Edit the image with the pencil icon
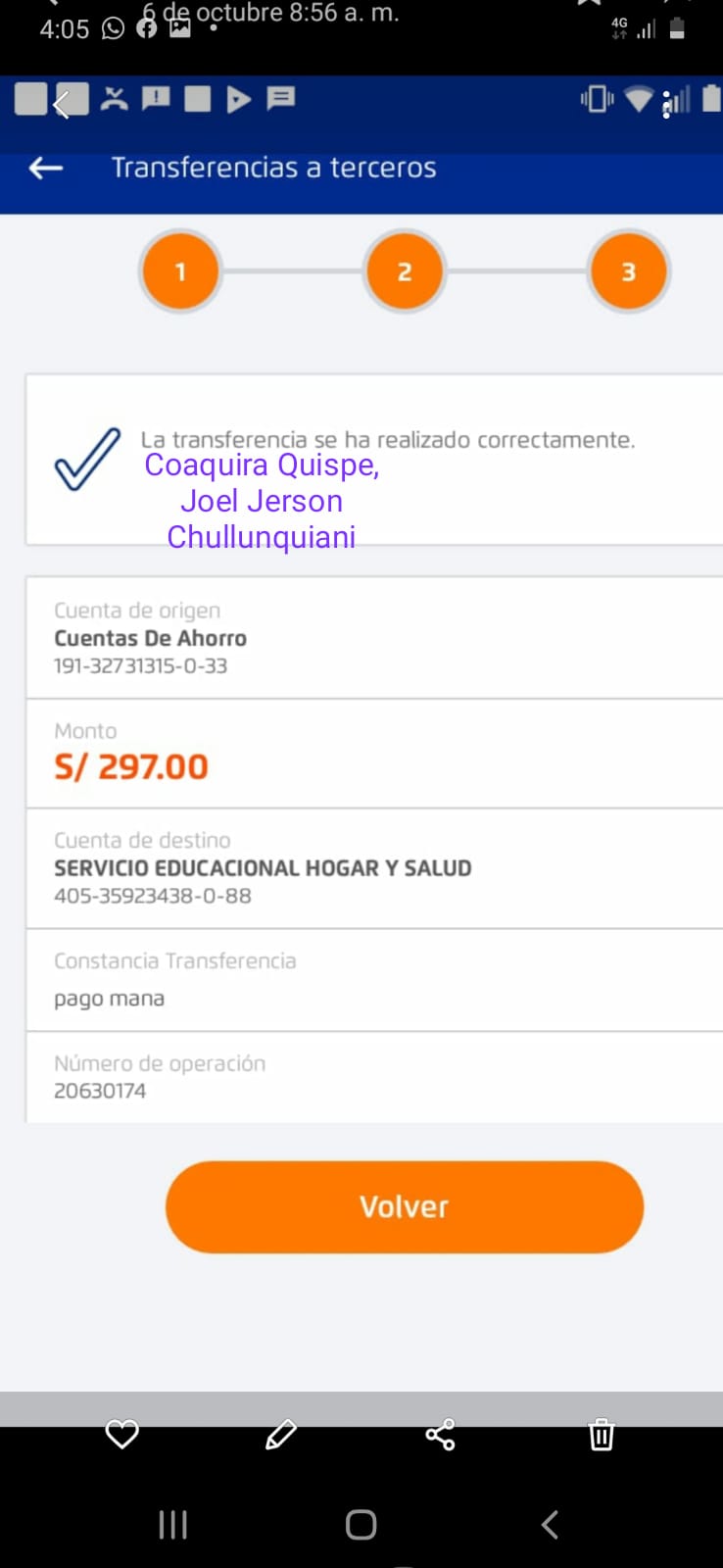The image size is (723, 1568). [280, 1435]
